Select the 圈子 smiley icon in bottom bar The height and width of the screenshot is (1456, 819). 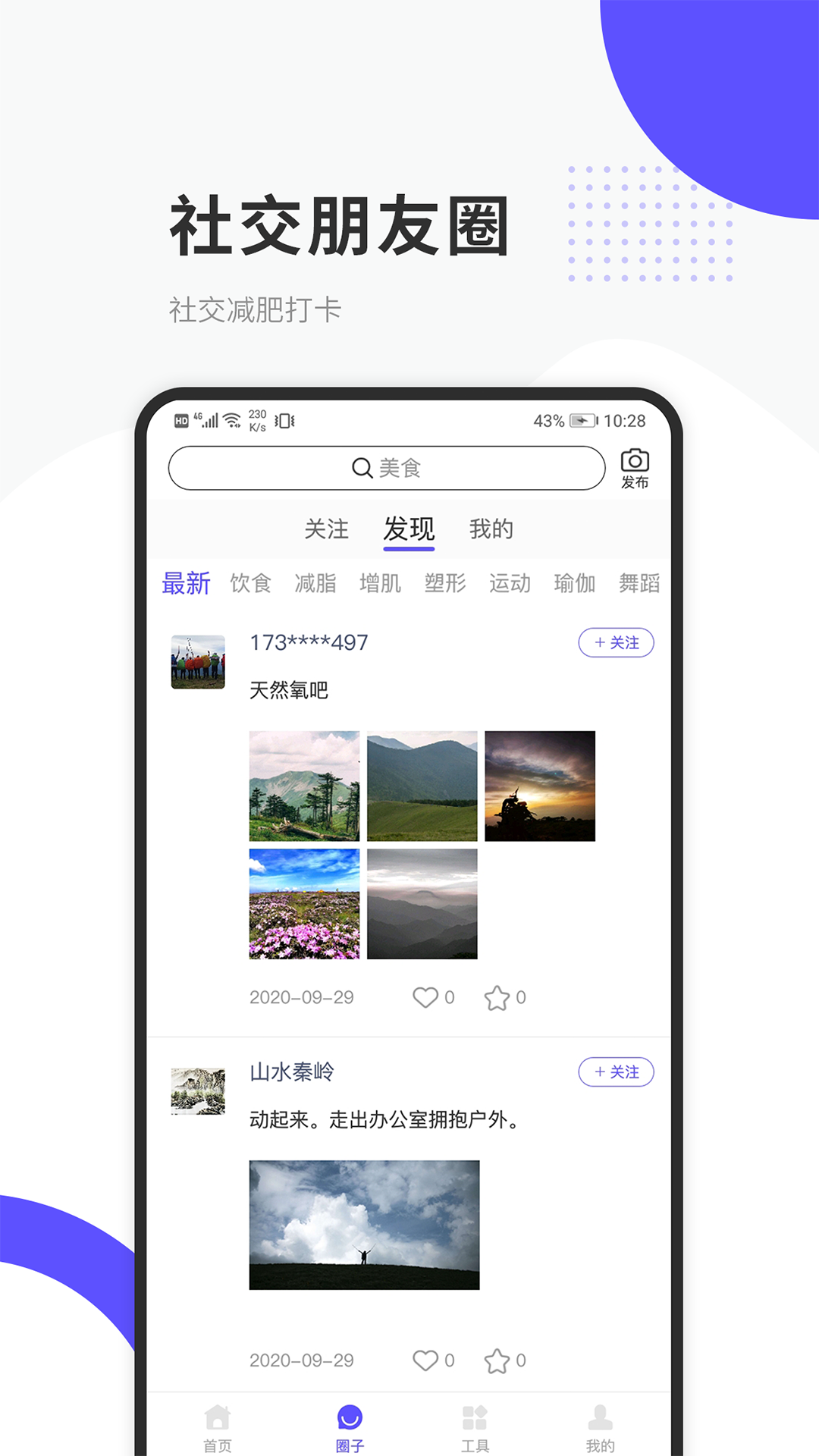coord(348,1414)
